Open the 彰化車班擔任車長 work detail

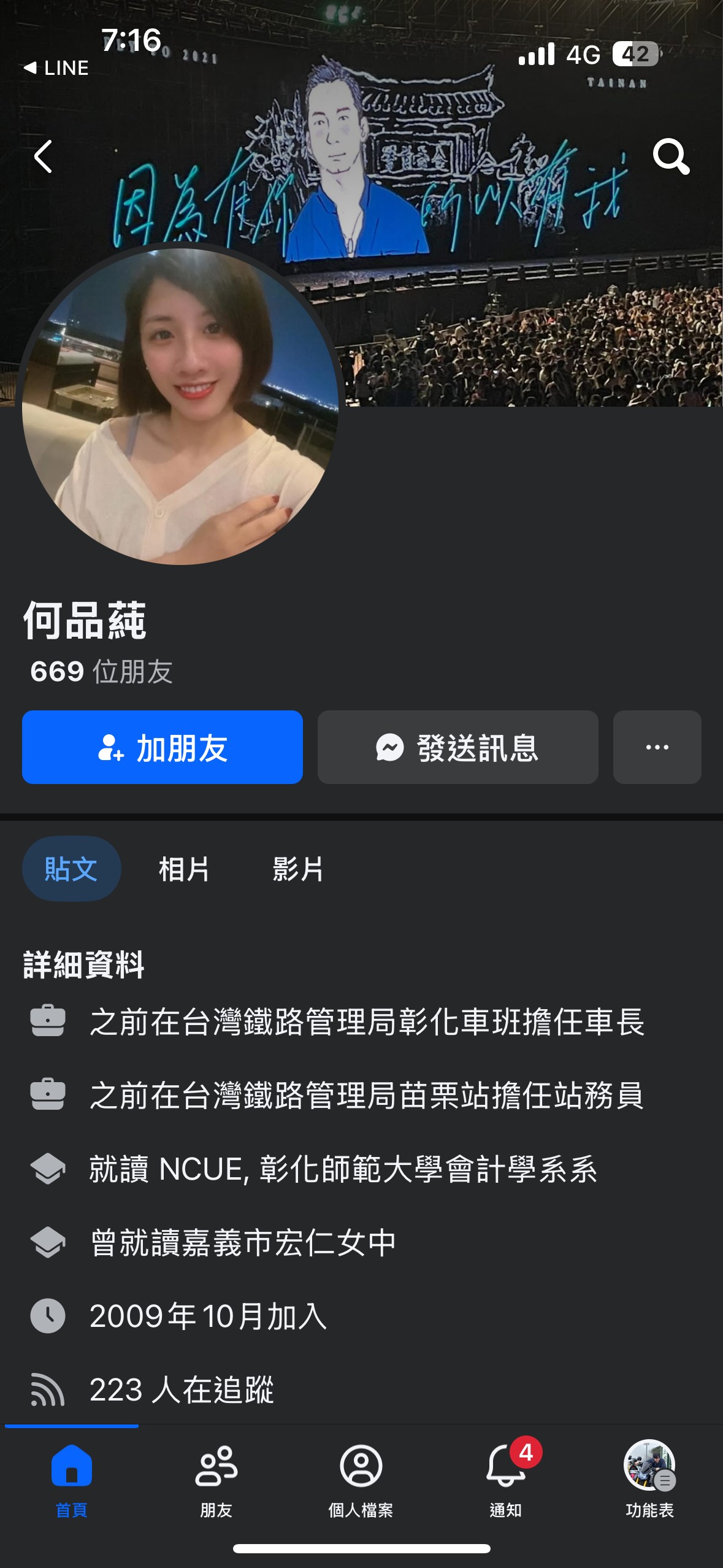coord(366,1022)
